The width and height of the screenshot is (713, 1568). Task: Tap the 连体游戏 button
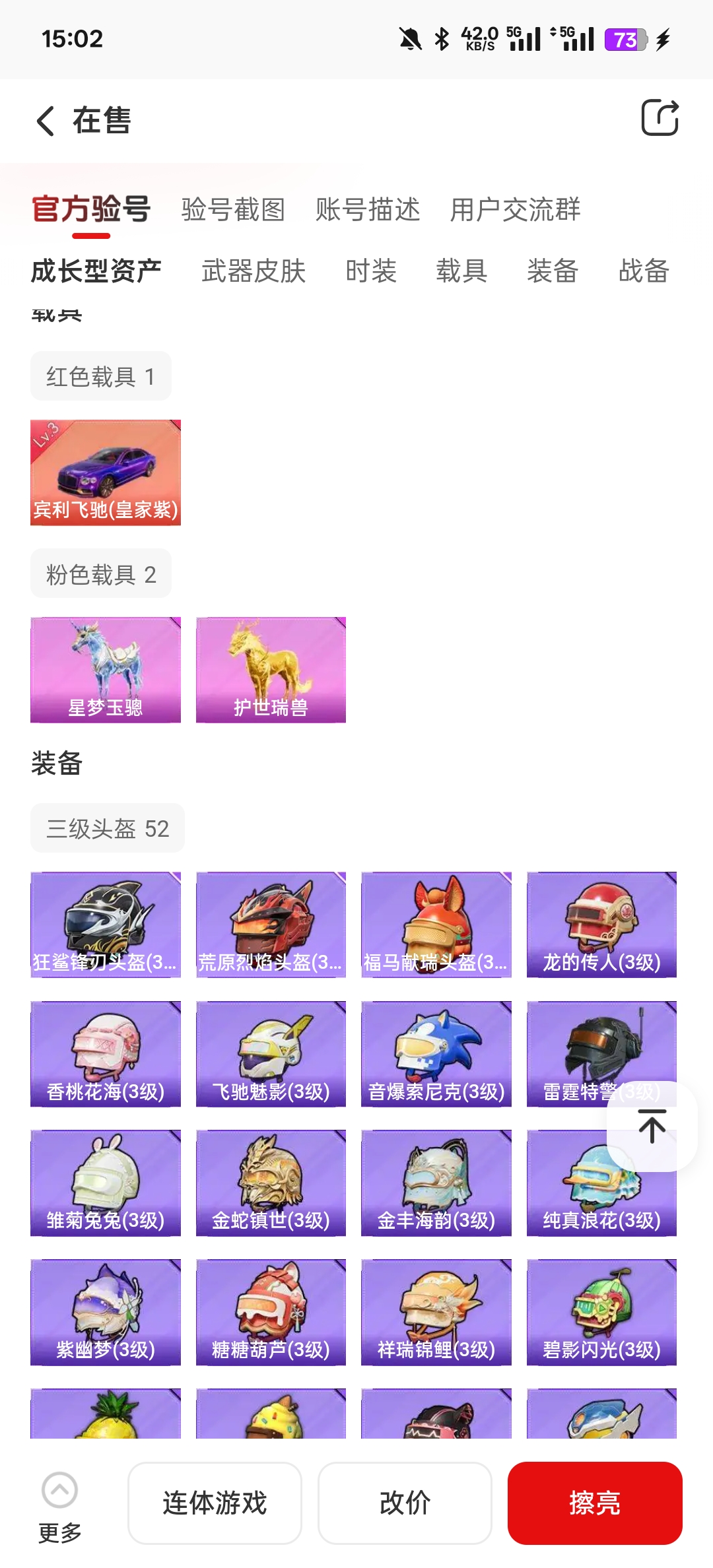[215, 1503]
